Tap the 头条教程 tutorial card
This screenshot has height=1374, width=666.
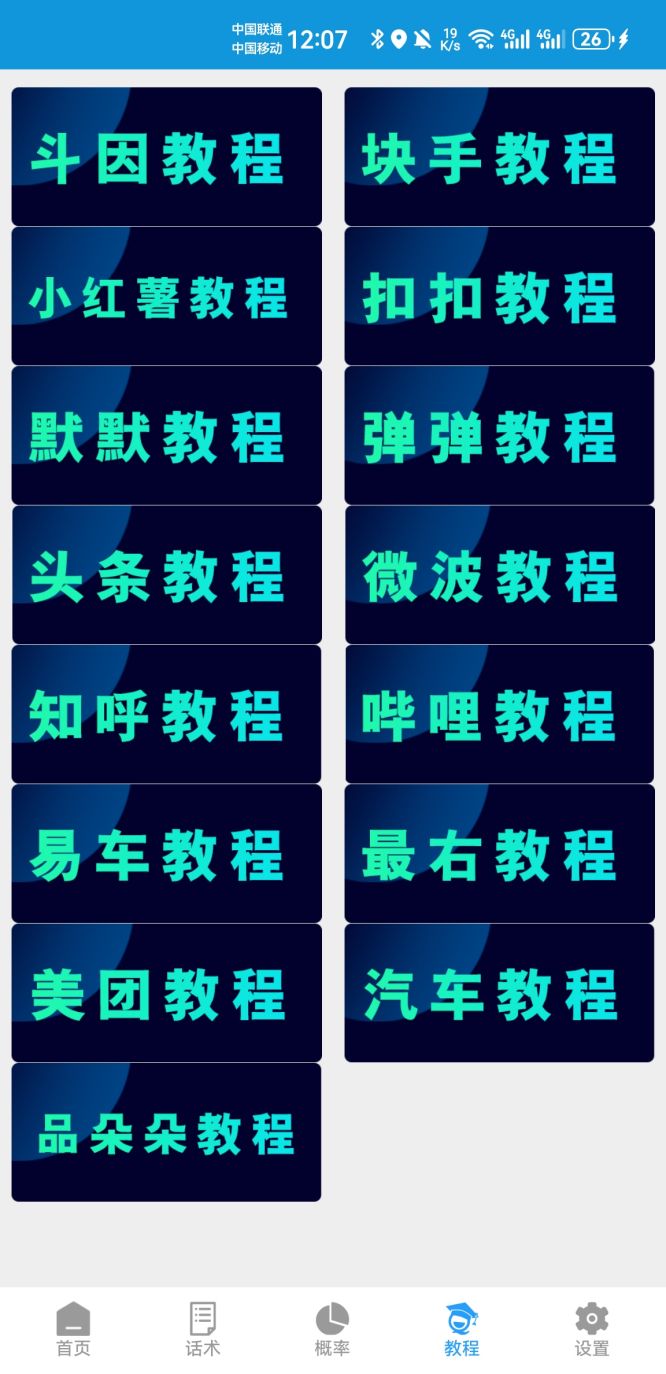[x=166, y=575]
